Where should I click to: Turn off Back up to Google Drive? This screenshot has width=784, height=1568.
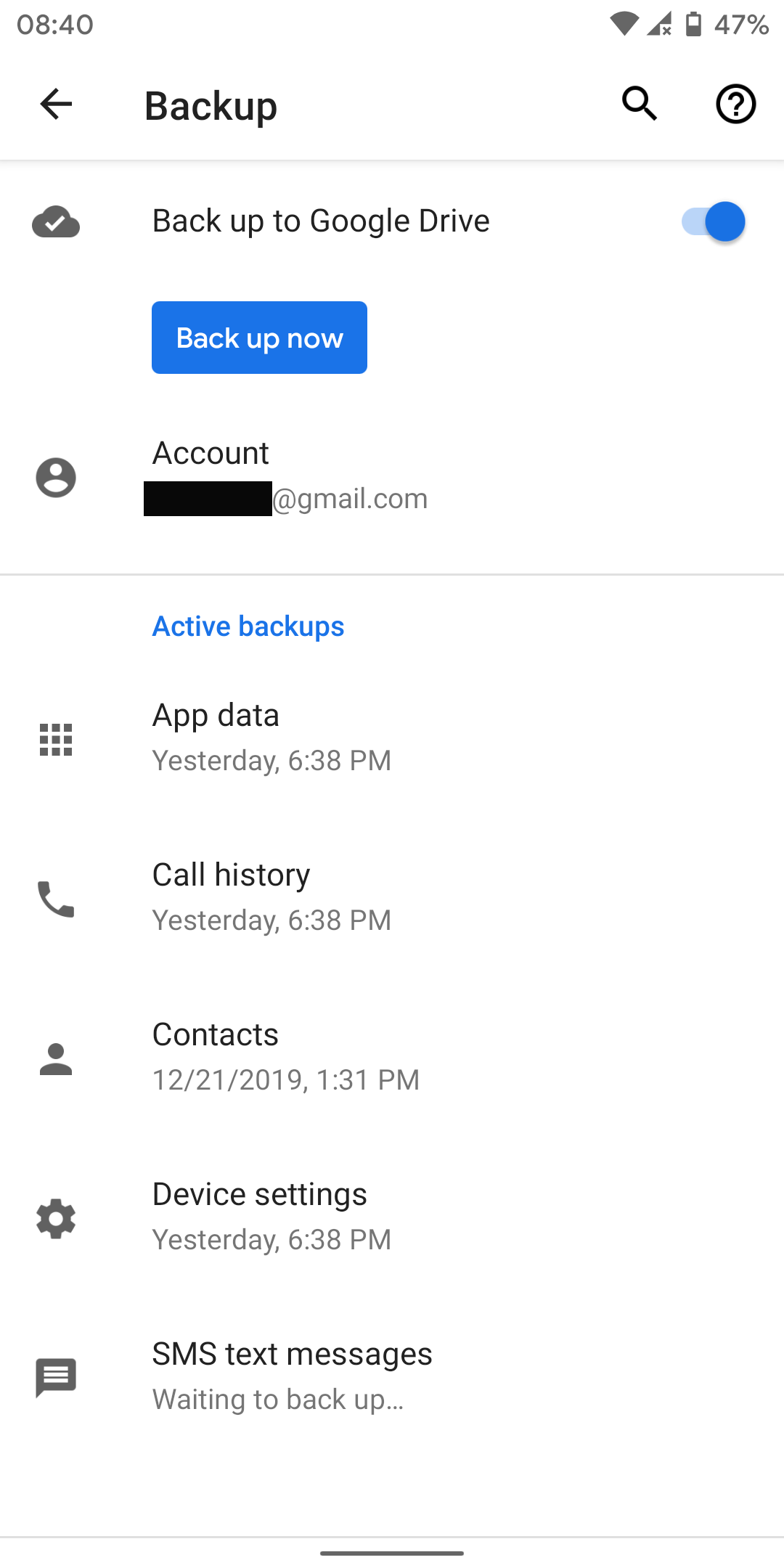pos(713,221)
